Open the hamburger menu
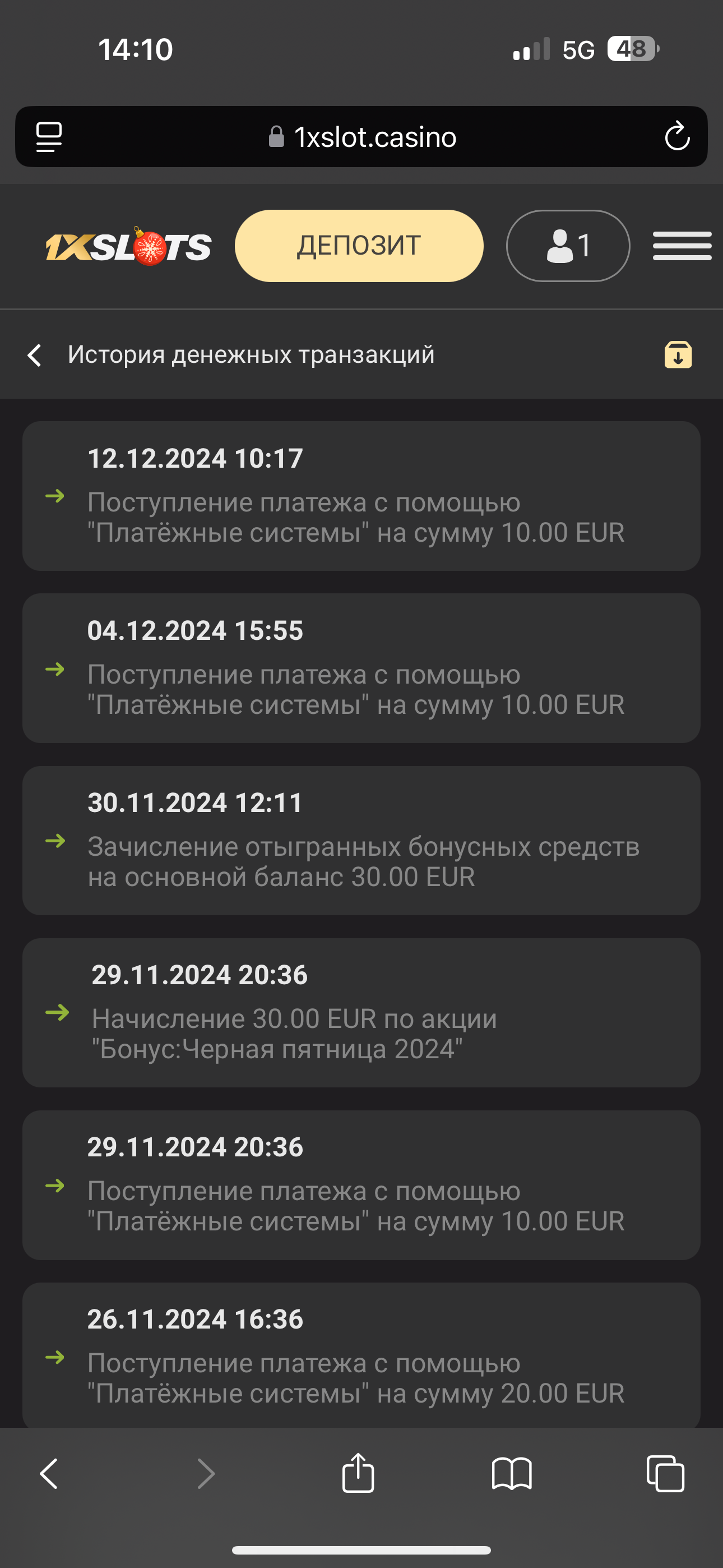The height and width of the screenshot is (1568, 723). click(682, 246)
